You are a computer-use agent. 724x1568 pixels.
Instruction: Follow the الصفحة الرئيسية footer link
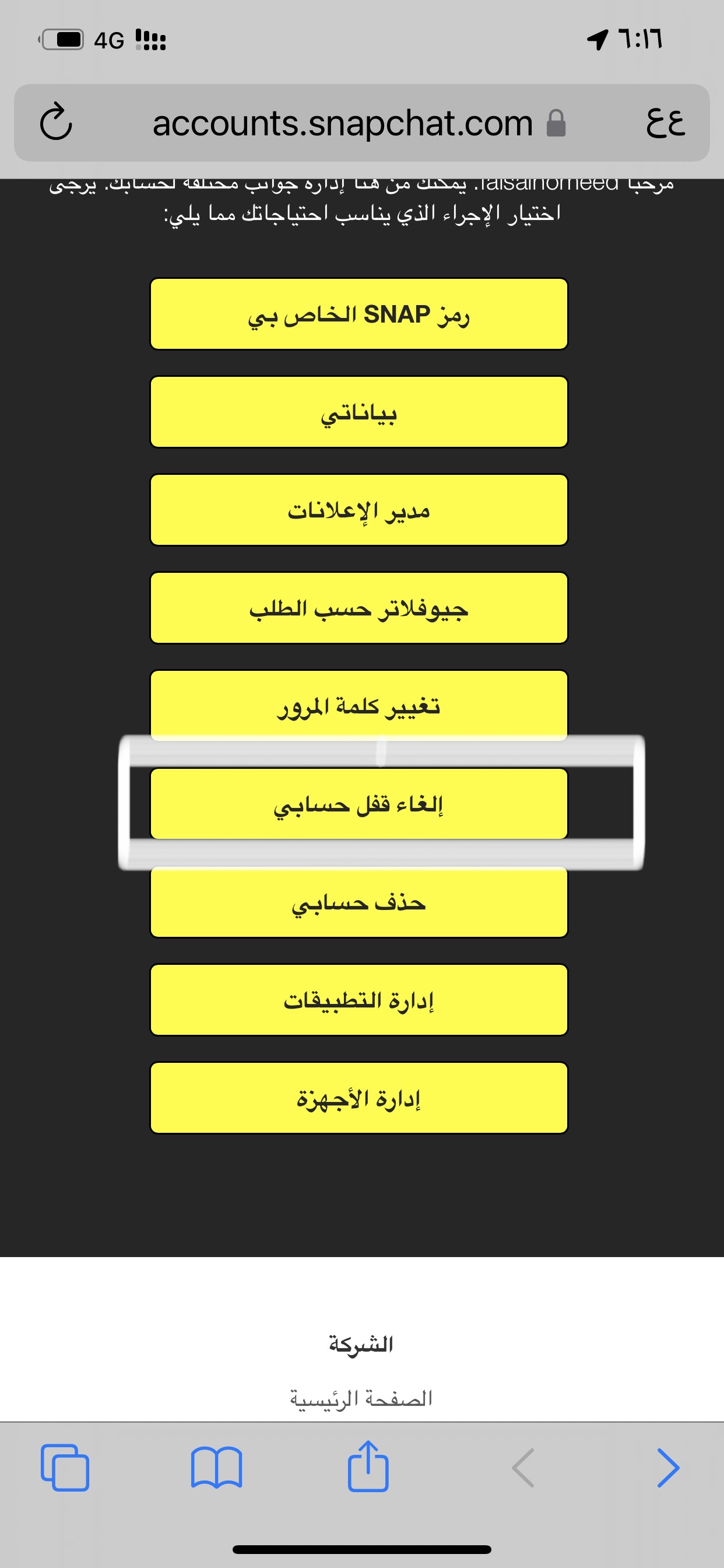(x=361, y=1398)
